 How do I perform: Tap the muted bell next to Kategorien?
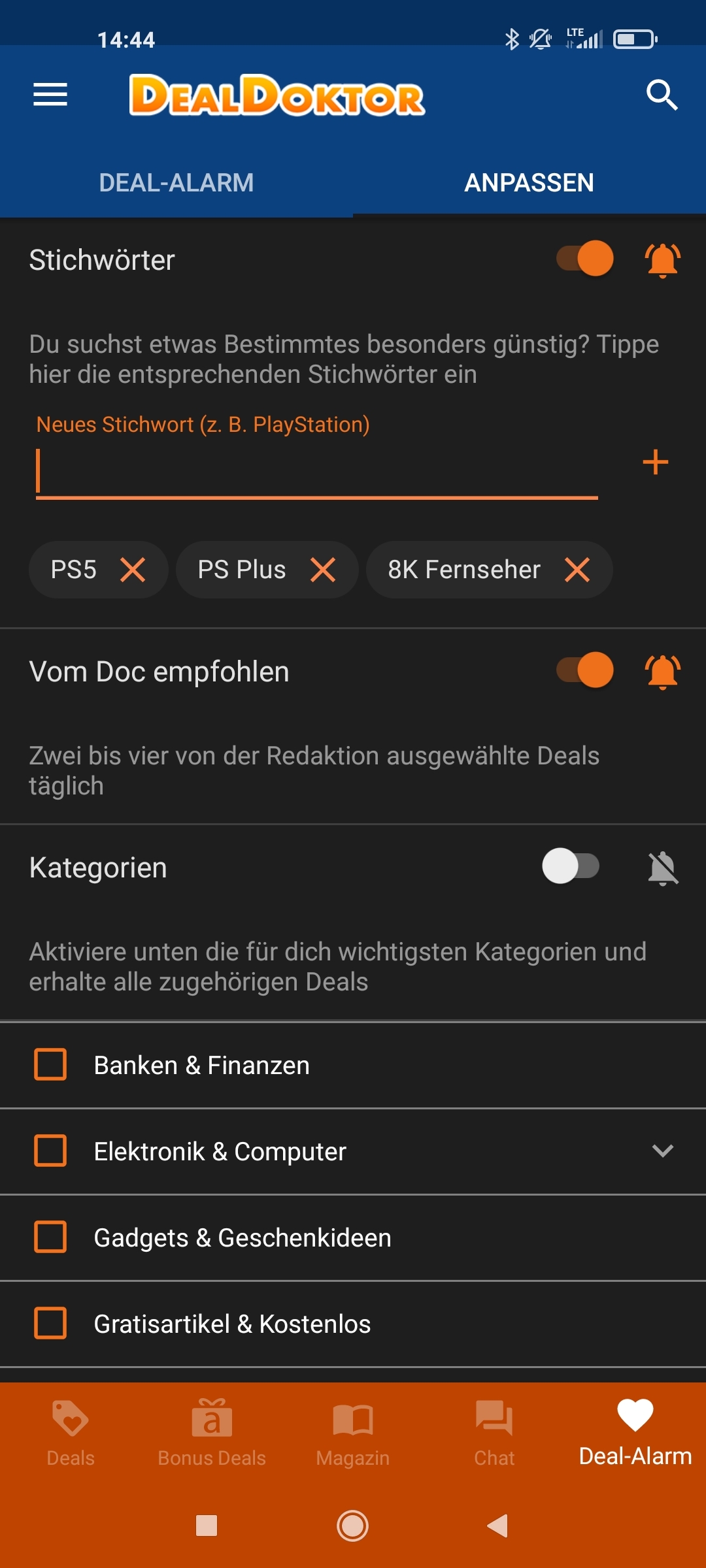pyautogui.click(x=663, y=868)
